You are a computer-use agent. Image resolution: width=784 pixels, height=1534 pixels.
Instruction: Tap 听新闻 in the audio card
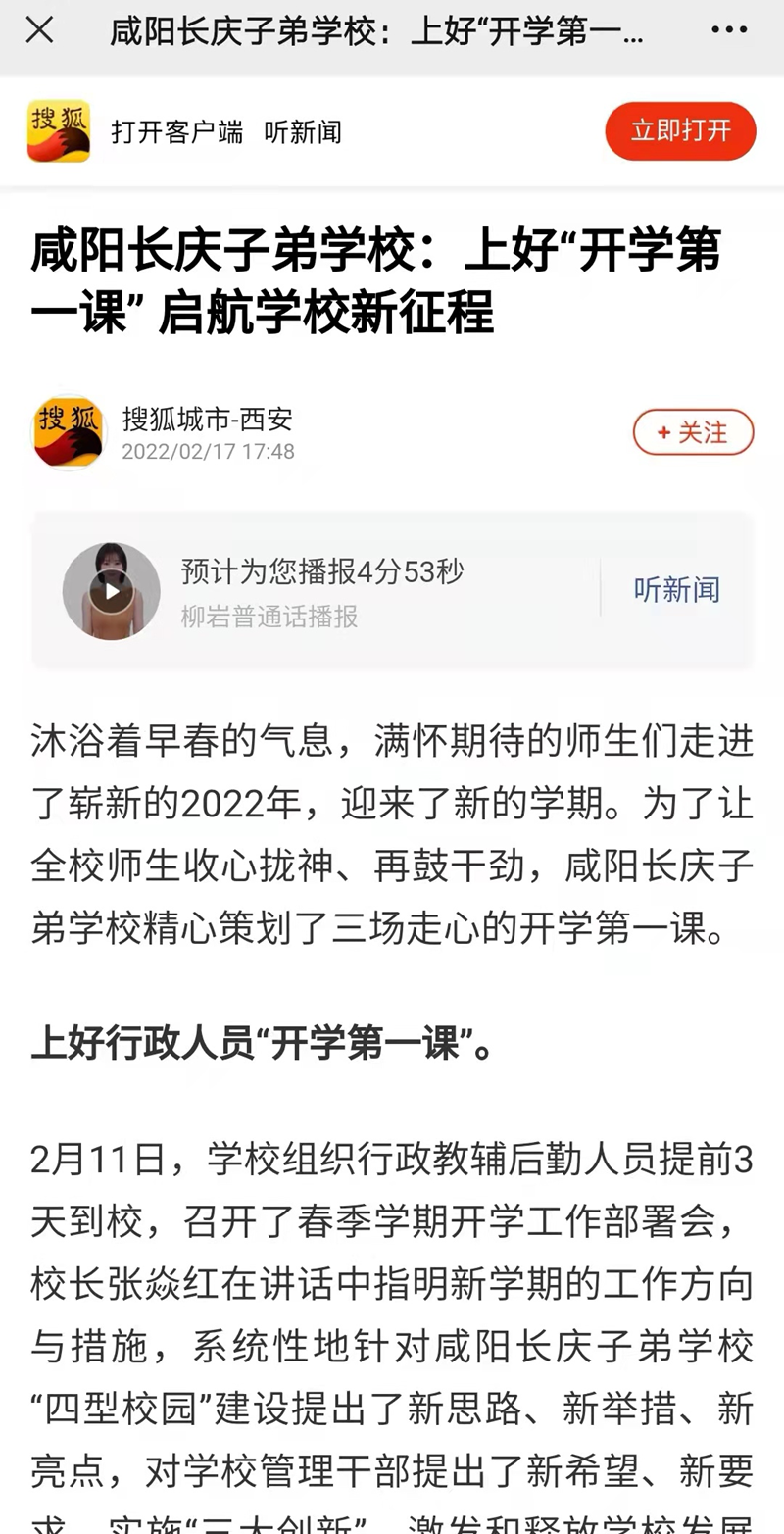pyautogui.click(x=676, y=590)
